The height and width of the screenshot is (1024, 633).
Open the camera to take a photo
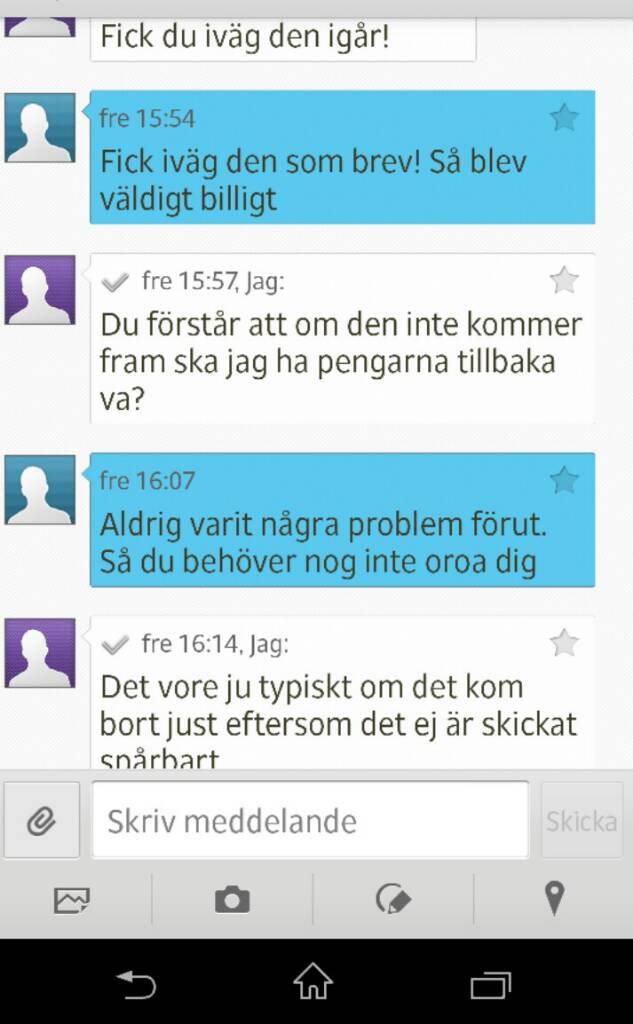(232, 900)
